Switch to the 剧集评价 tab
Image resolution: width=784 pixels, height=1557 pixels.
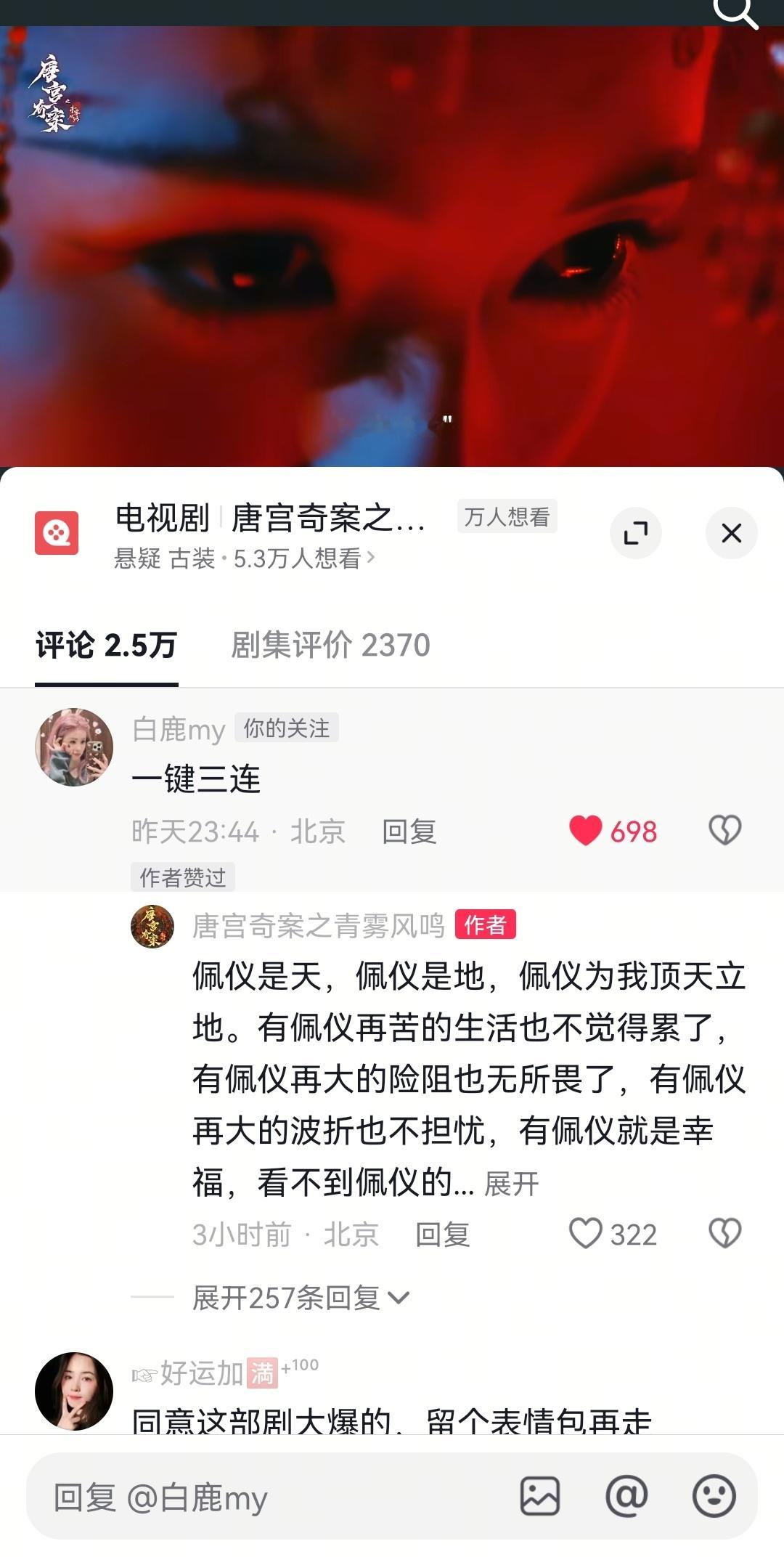tap(330, 645)
